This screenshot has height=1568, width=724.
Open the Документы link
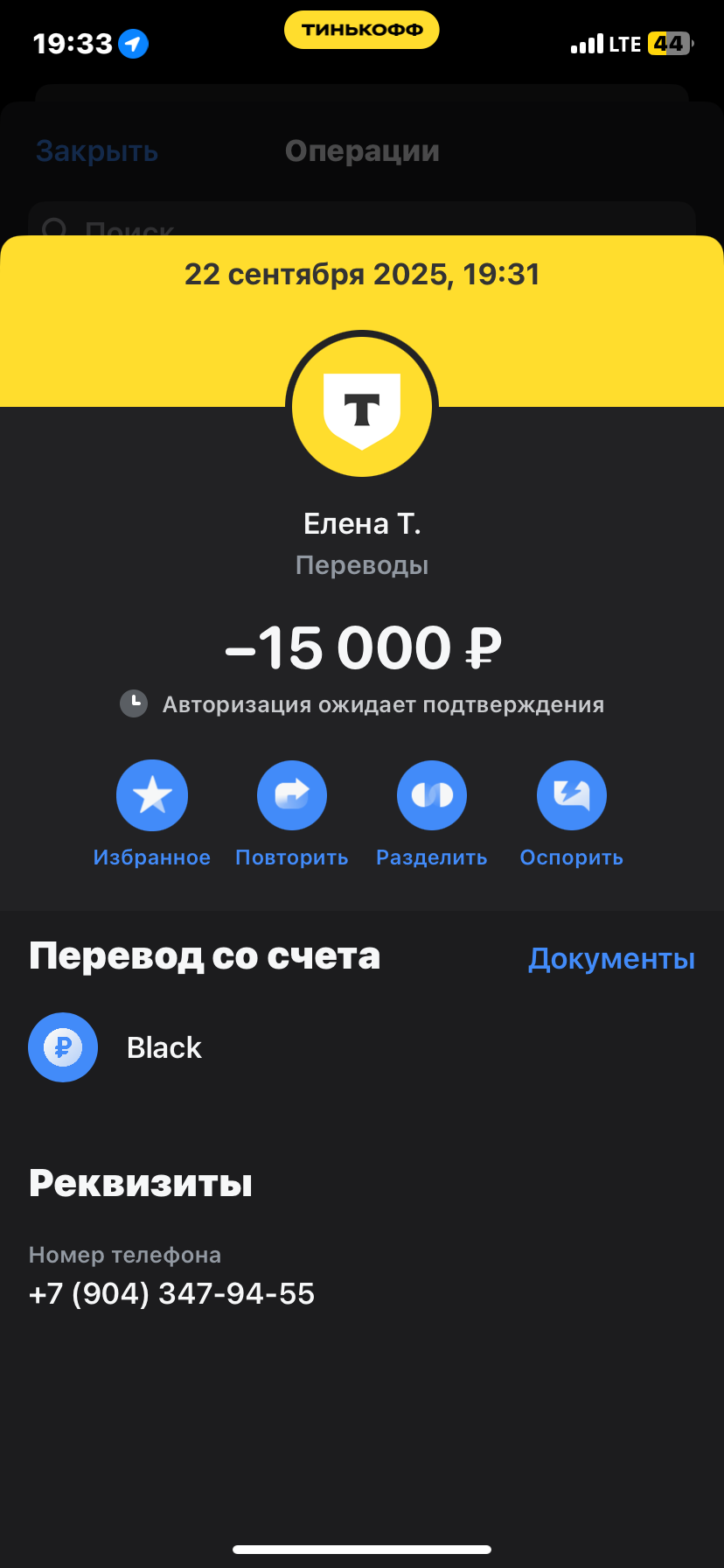coord(611,959)
